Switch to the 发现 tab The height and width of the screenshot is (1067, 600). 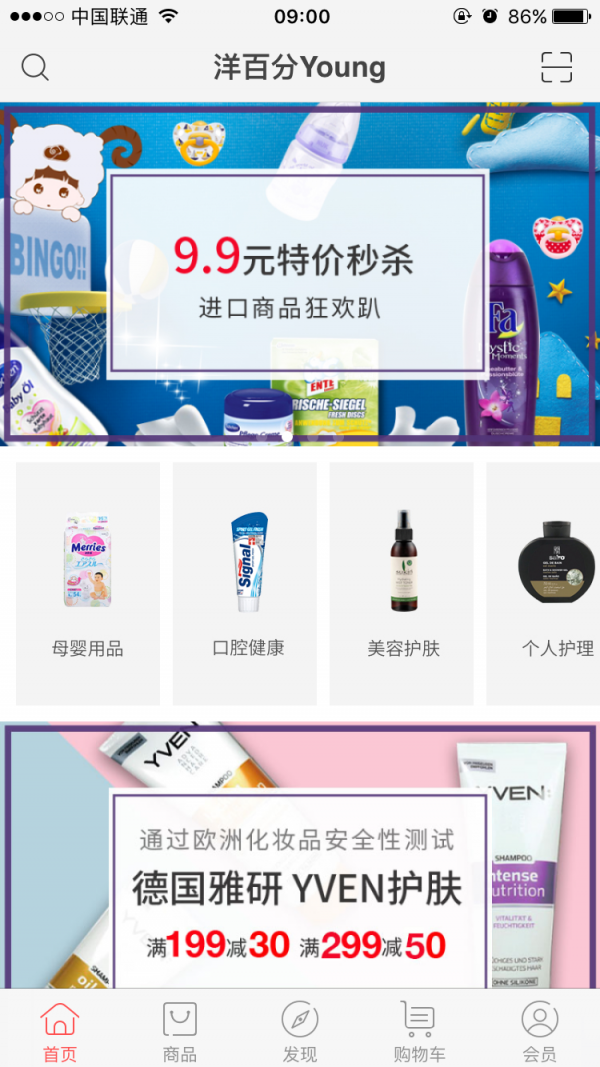[300, 1031]
